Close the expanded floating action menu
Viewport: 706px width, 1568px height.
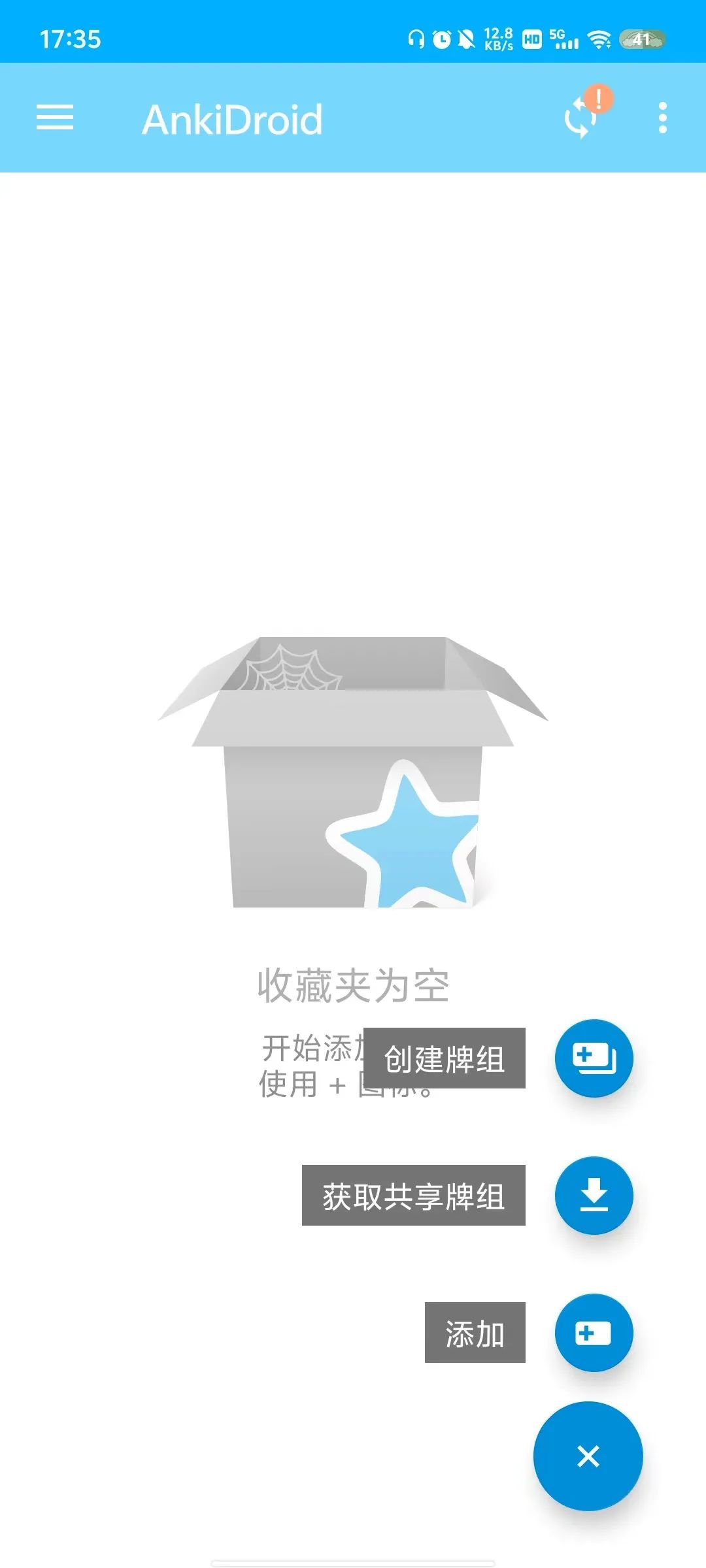pyautogui.click(x=588, y=1456)
